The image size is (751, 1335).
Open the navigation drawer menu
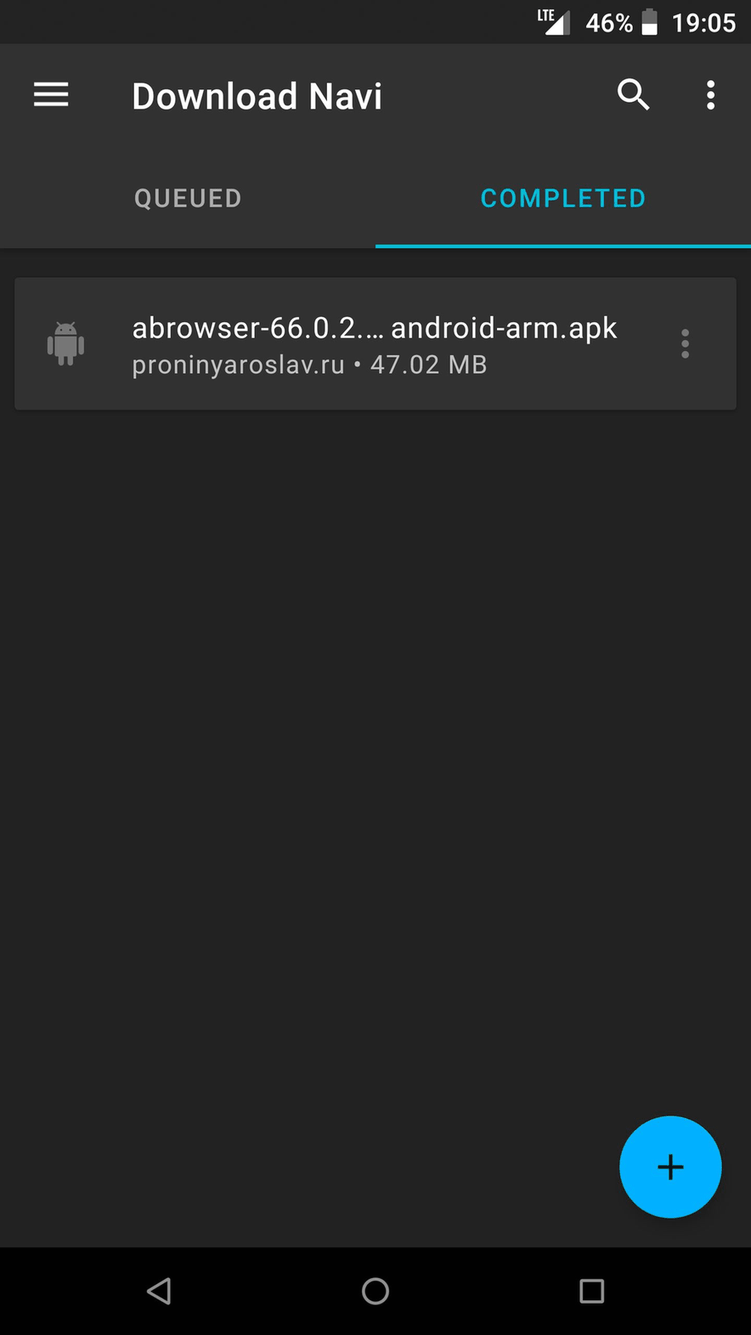pyautogui.click(x=50, y=94)
